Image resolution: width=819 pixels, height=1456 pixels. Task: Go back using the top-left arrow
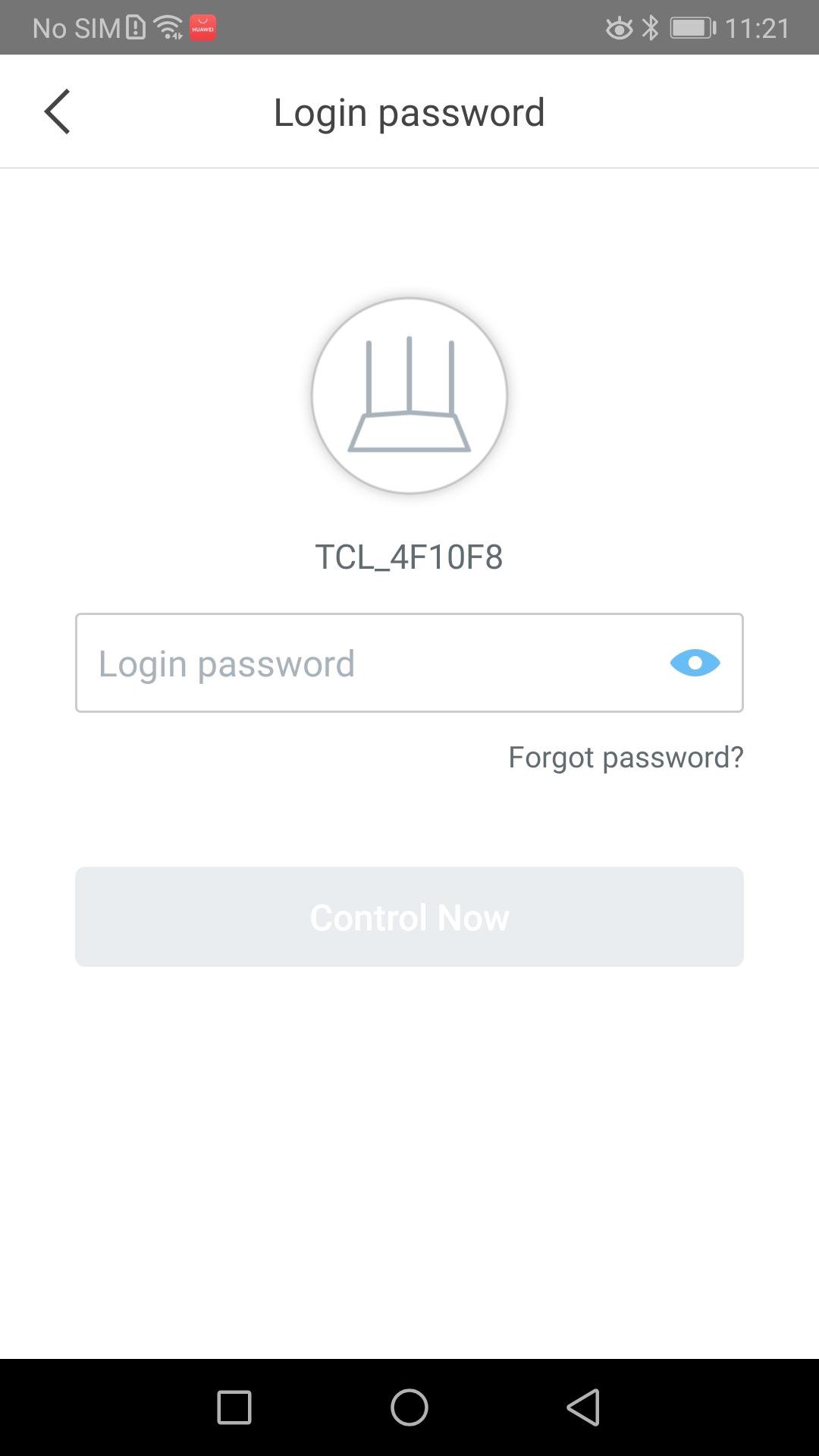(57, 111)
